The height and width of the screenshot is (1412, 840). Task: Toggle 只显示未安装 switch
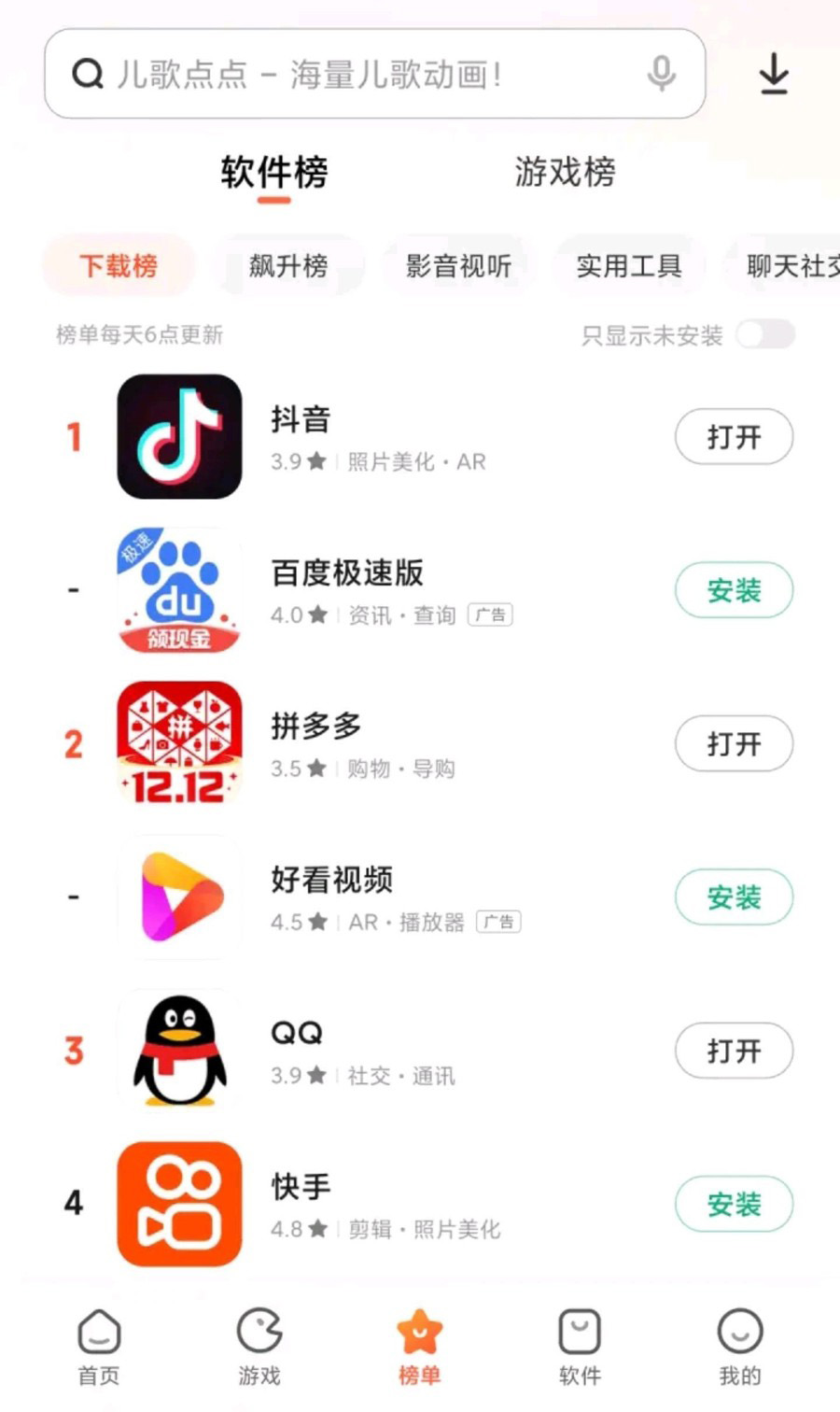click(764, 334)
